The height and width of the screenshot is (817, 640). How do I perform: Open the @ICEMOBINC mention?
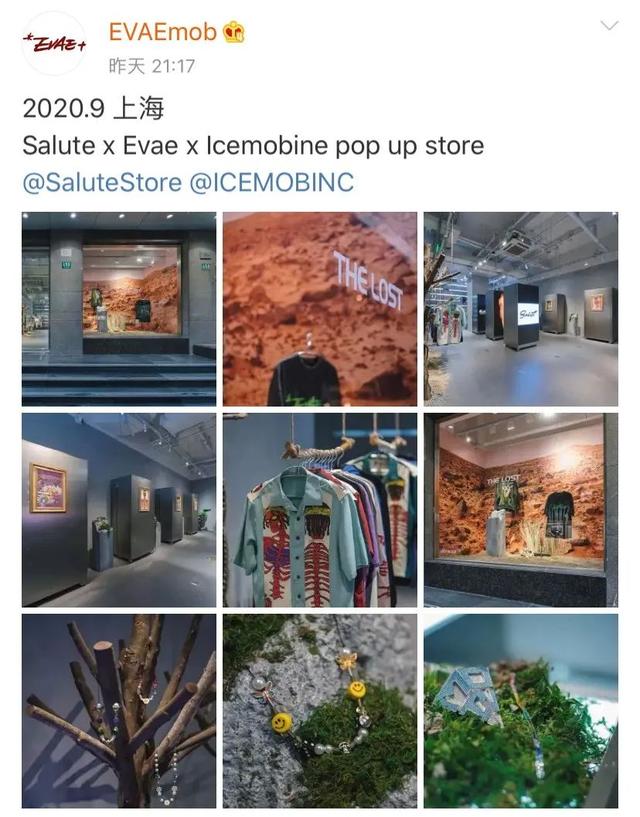pyautogui.click(x=271, y=183)
